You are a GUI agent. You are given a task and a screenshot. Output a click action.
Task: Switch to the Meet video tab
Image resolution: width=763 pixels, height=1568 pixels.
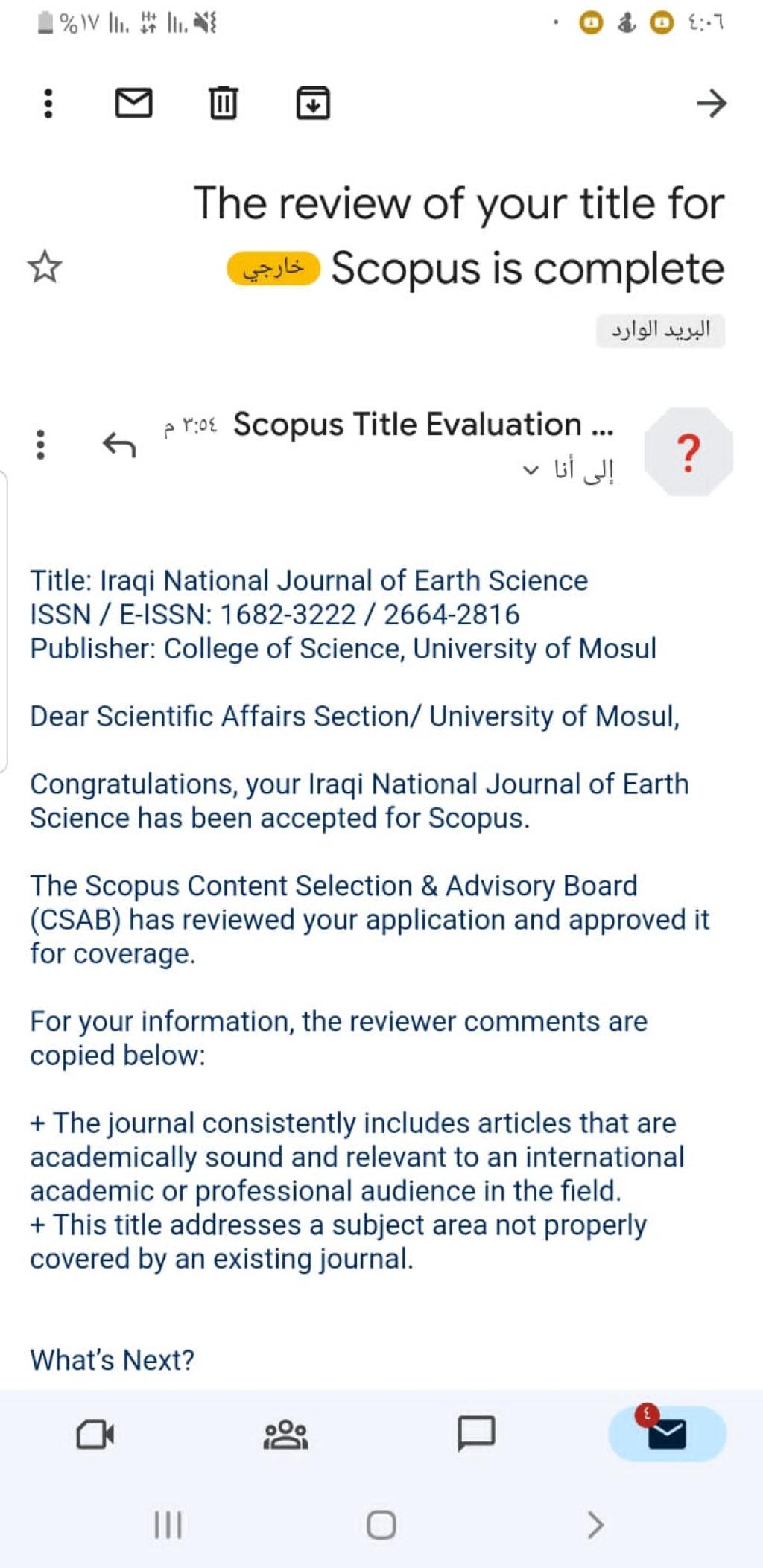pos(95,1434)
